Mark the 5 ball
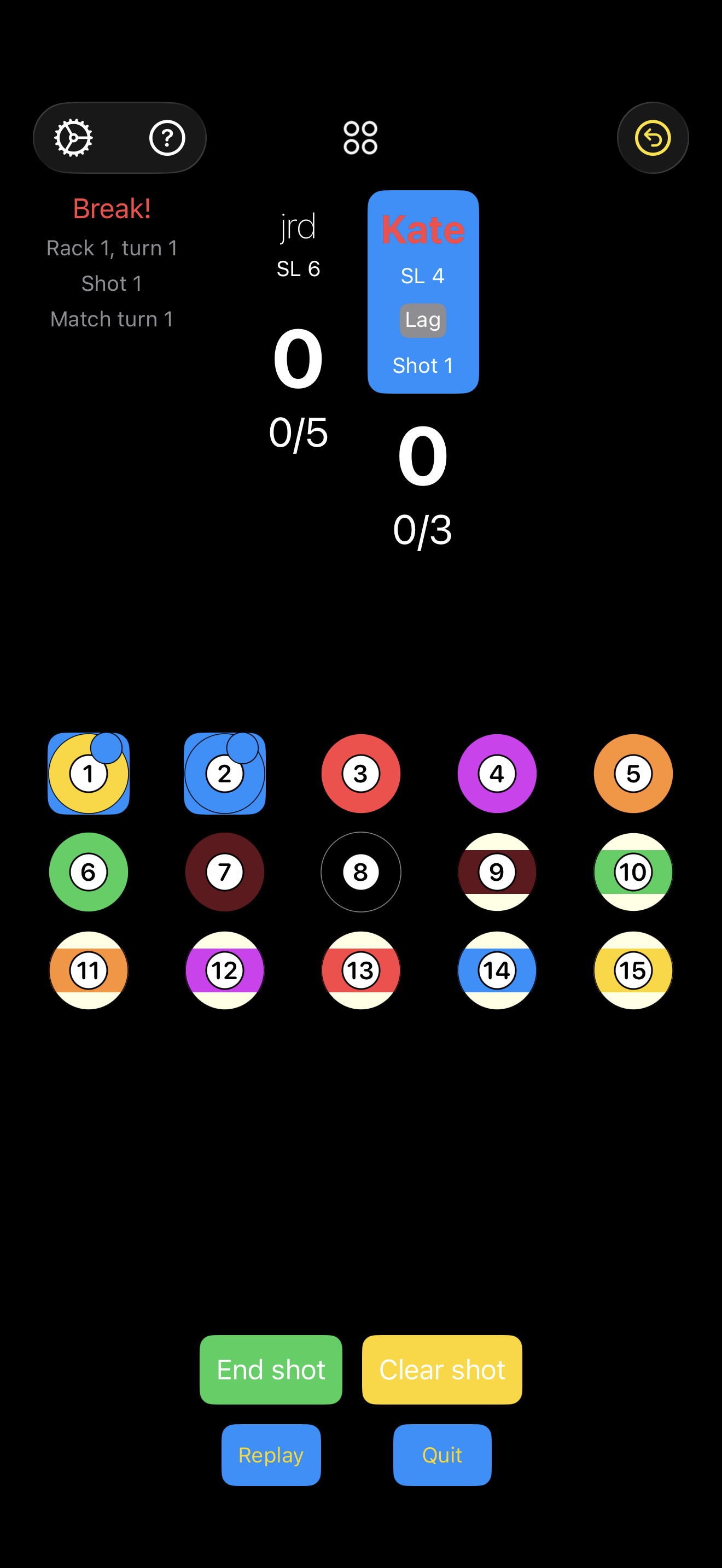Viewport: 722px width, 1568px height. pyautogui.click(x=633, y=773)
